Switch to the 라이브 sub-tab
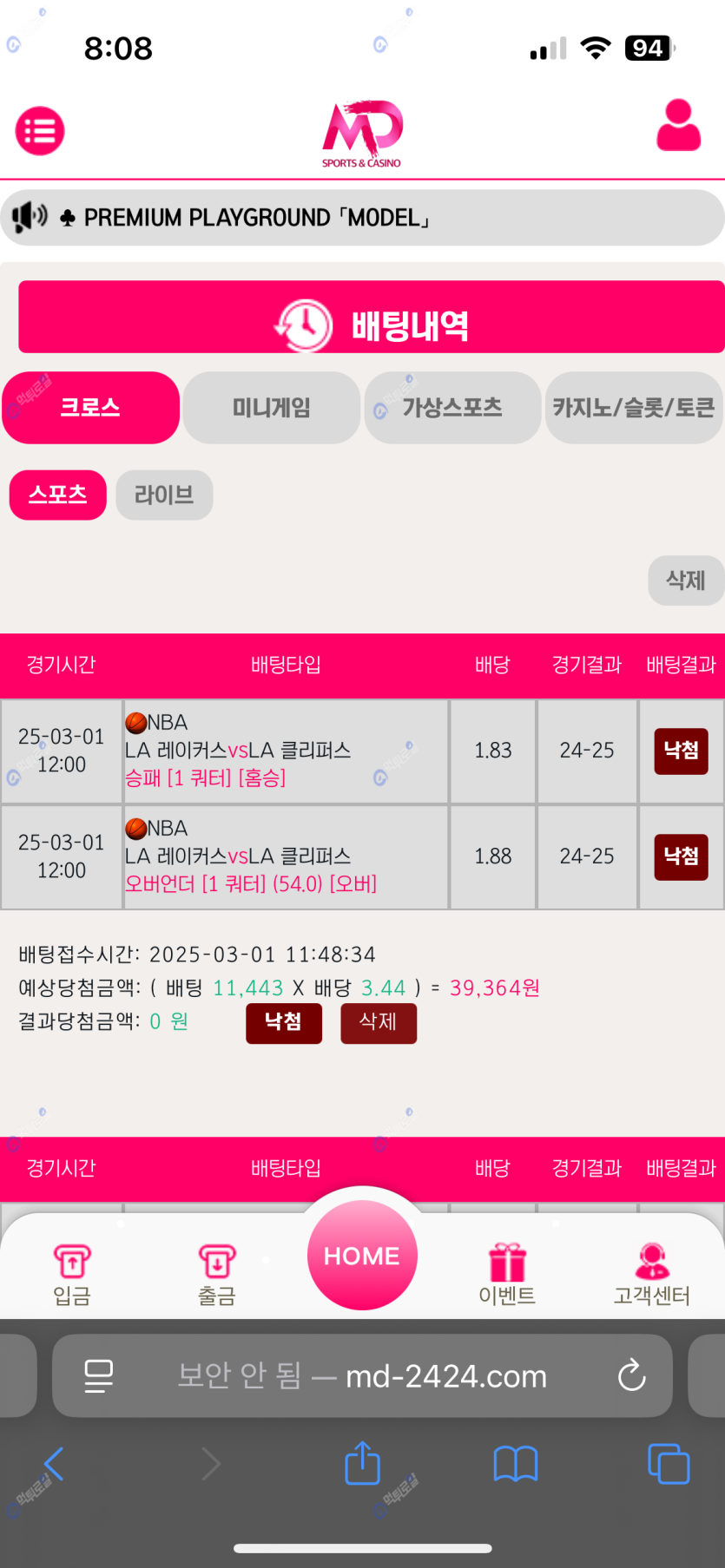This screenshot has height=1568, width=725. coord(164,495)
